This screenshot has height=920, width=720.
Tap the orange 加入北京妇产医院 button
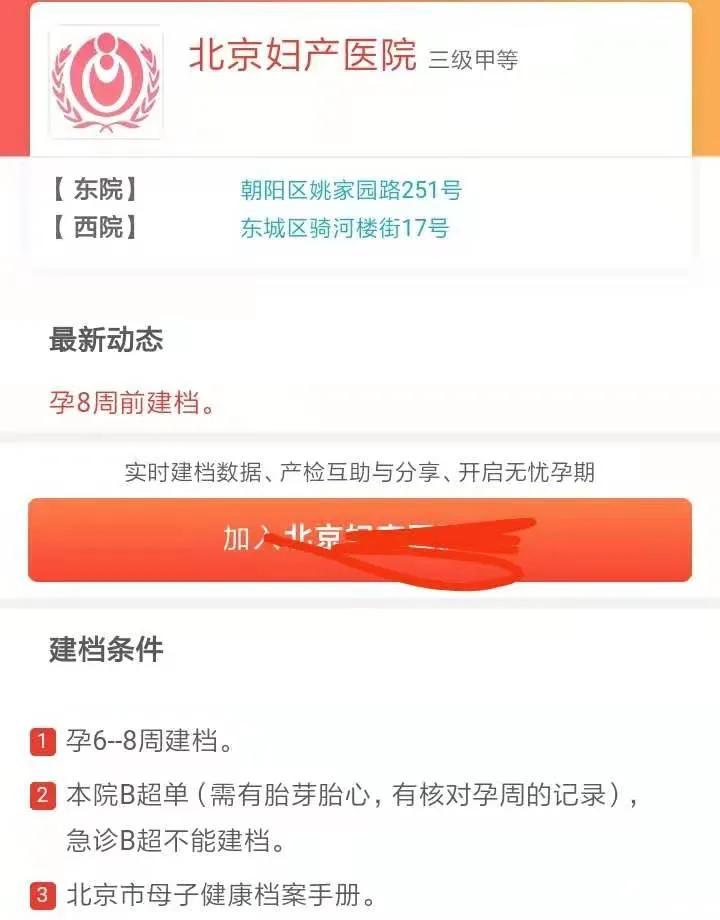359,540
